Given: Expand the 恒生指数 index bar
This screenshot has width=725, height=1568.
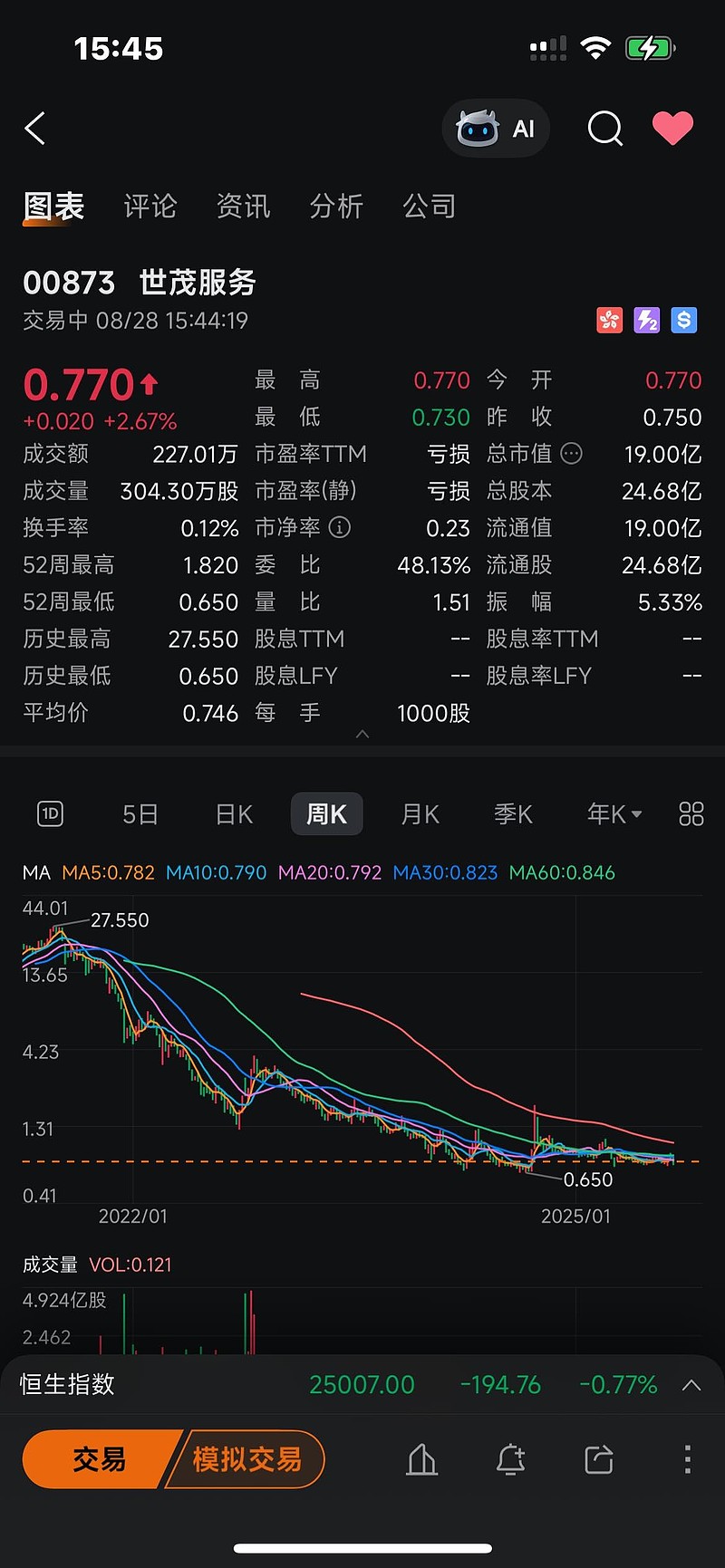Looking at the screenshot, I should (691, 1385).
